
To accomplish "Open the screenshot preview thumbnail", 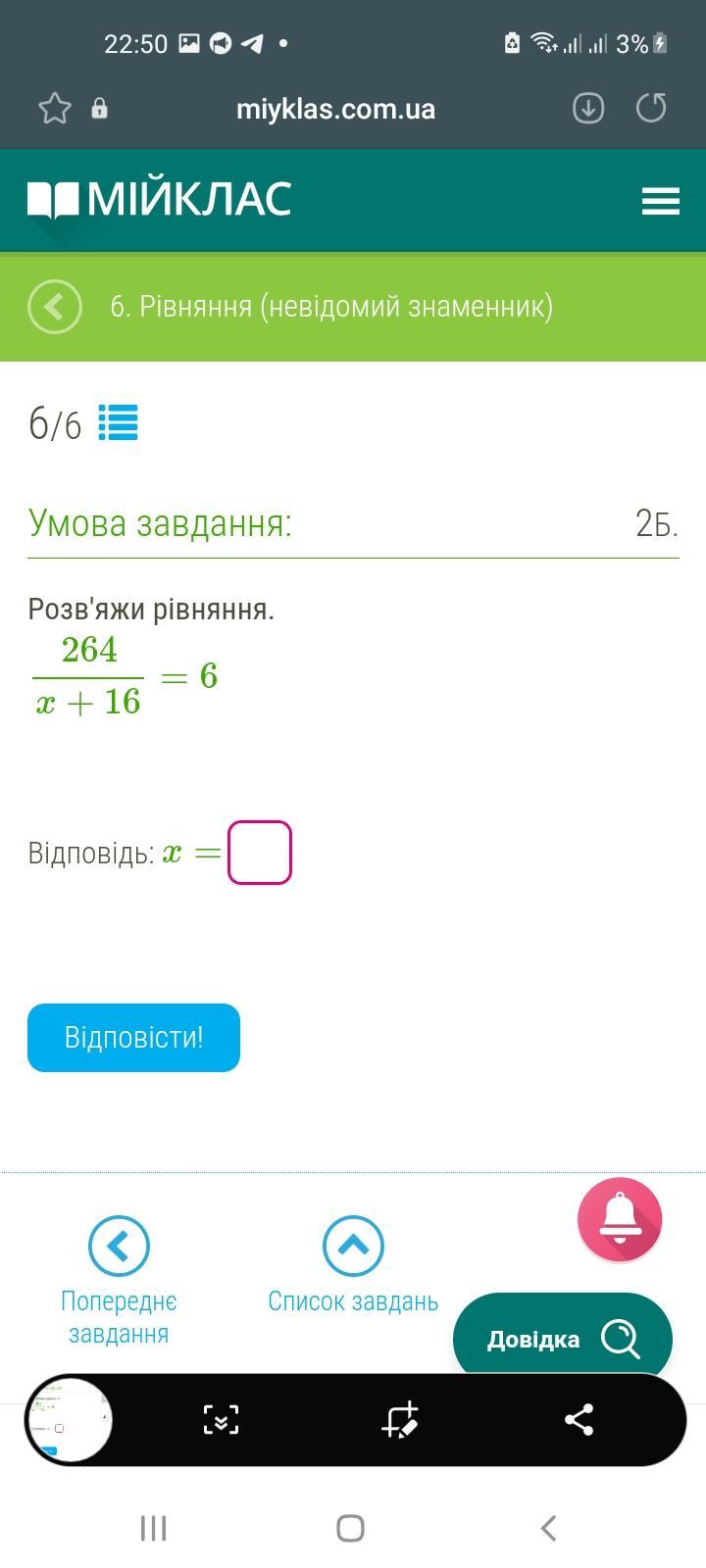I will click(x=69, y=1420).
